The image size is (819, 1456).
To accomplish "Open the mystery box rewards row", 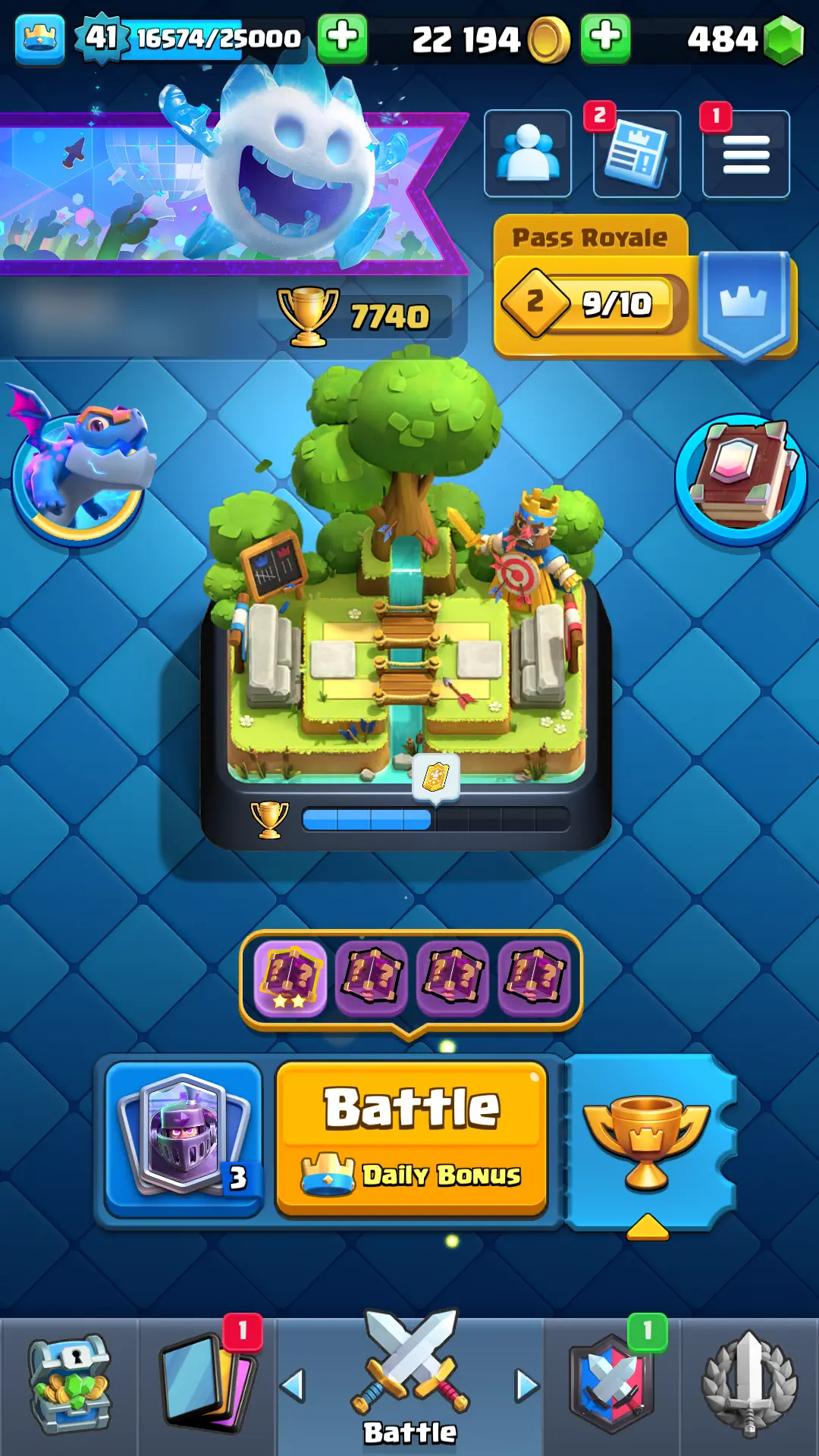I will pos(411,978).
